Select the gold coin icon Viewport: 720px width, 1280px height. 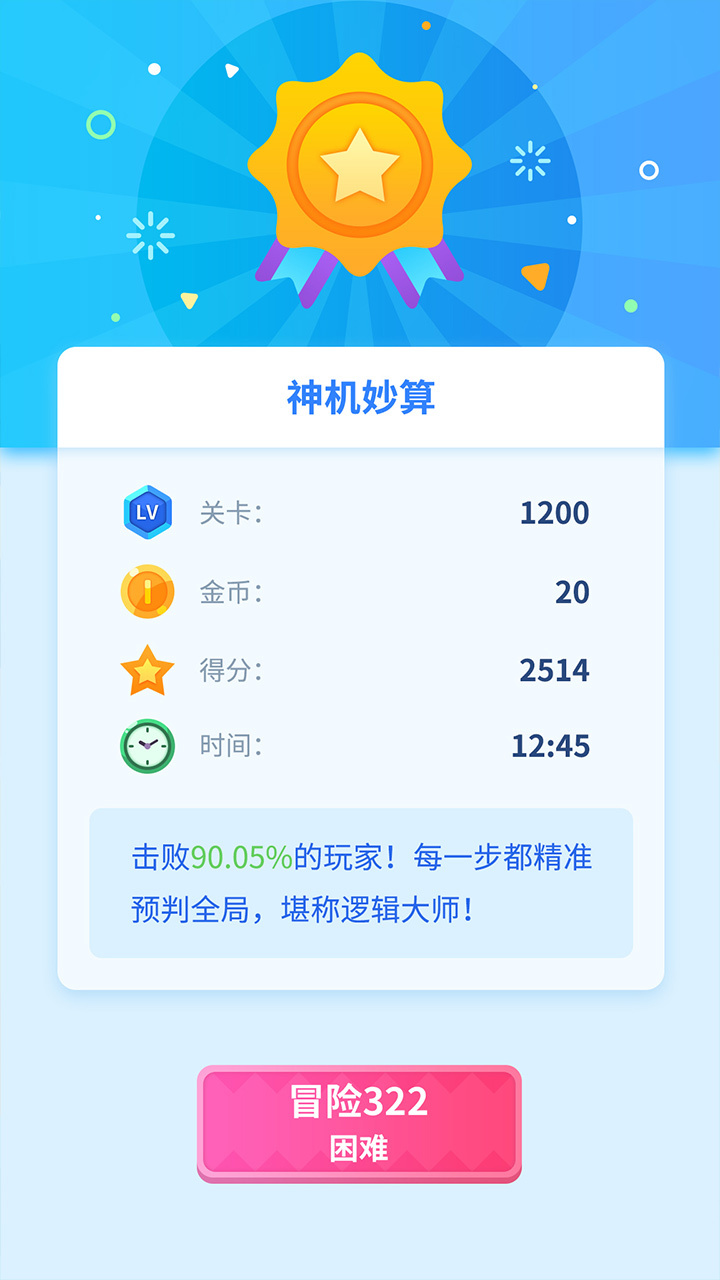coord(147,590)
